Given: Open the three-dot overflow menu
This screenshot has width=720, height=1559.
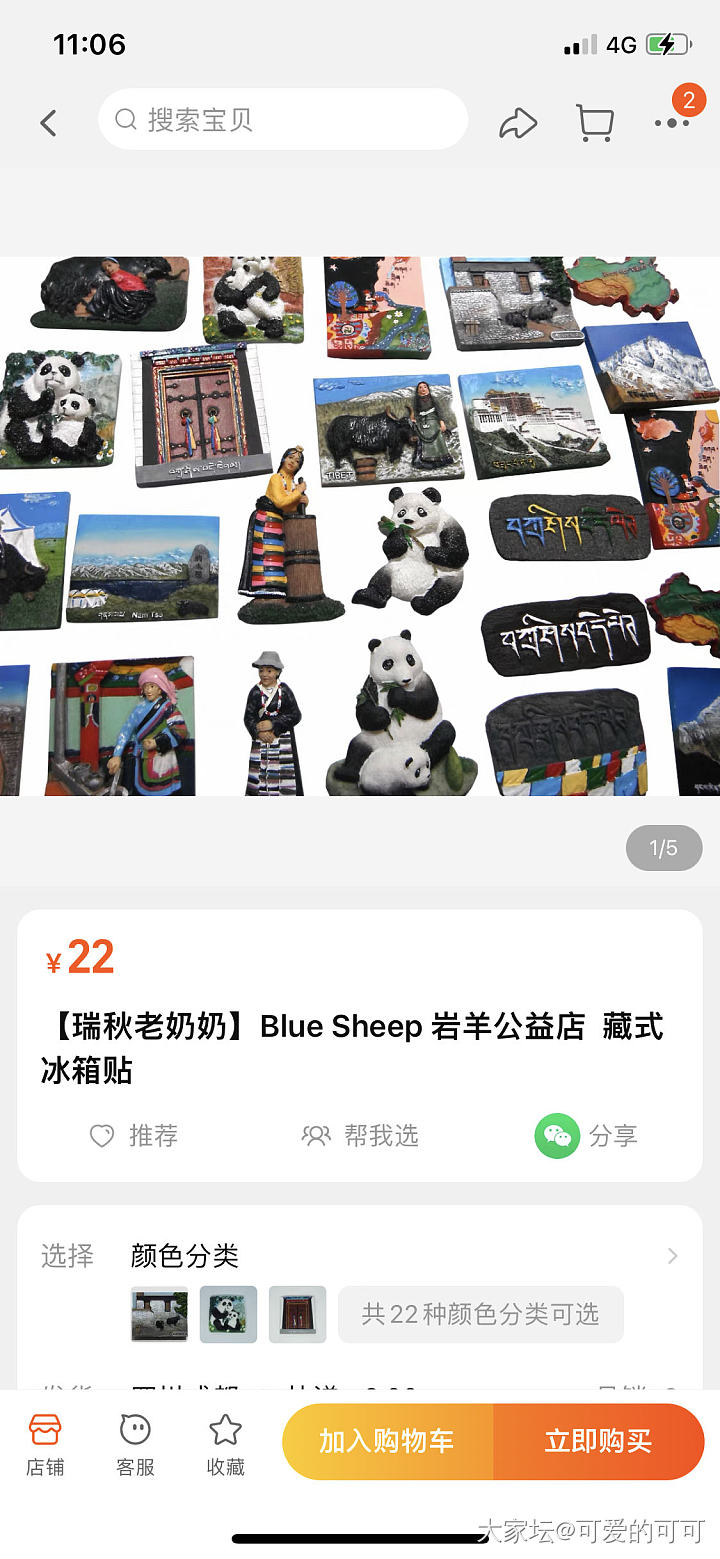Looking at the screenshot, I should tap(671, 122).
